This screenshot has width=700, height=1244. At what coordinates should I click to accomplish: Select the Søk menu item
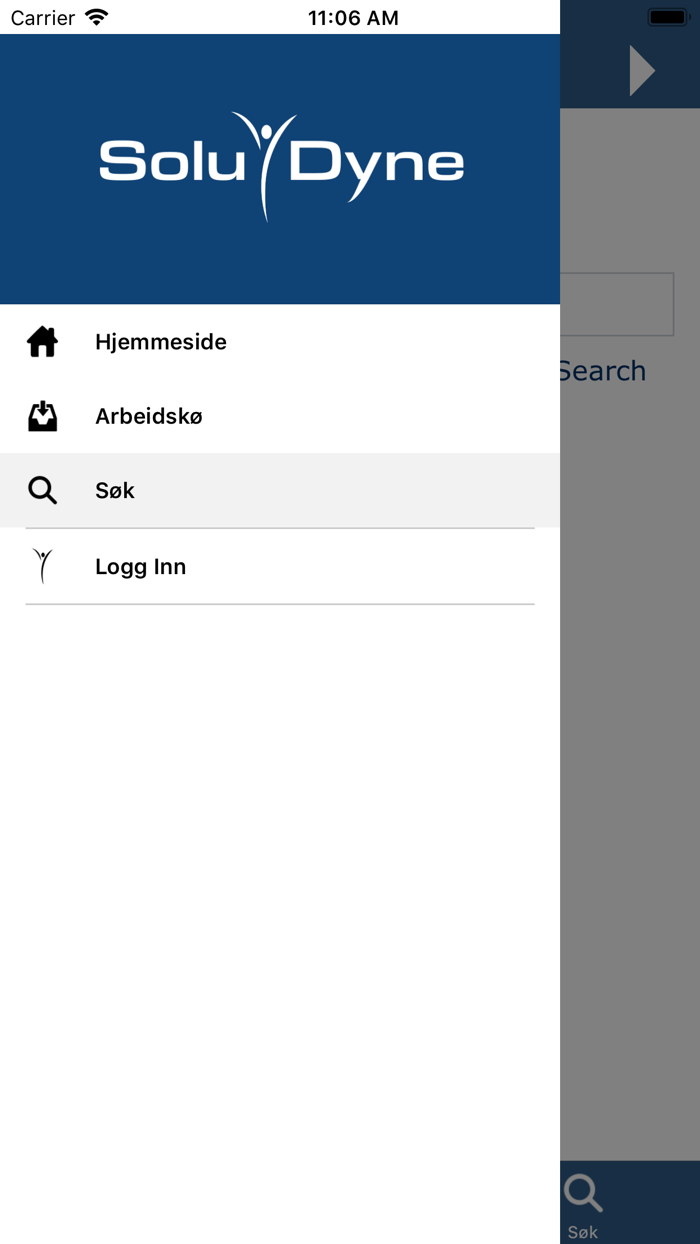click(280, 491)
